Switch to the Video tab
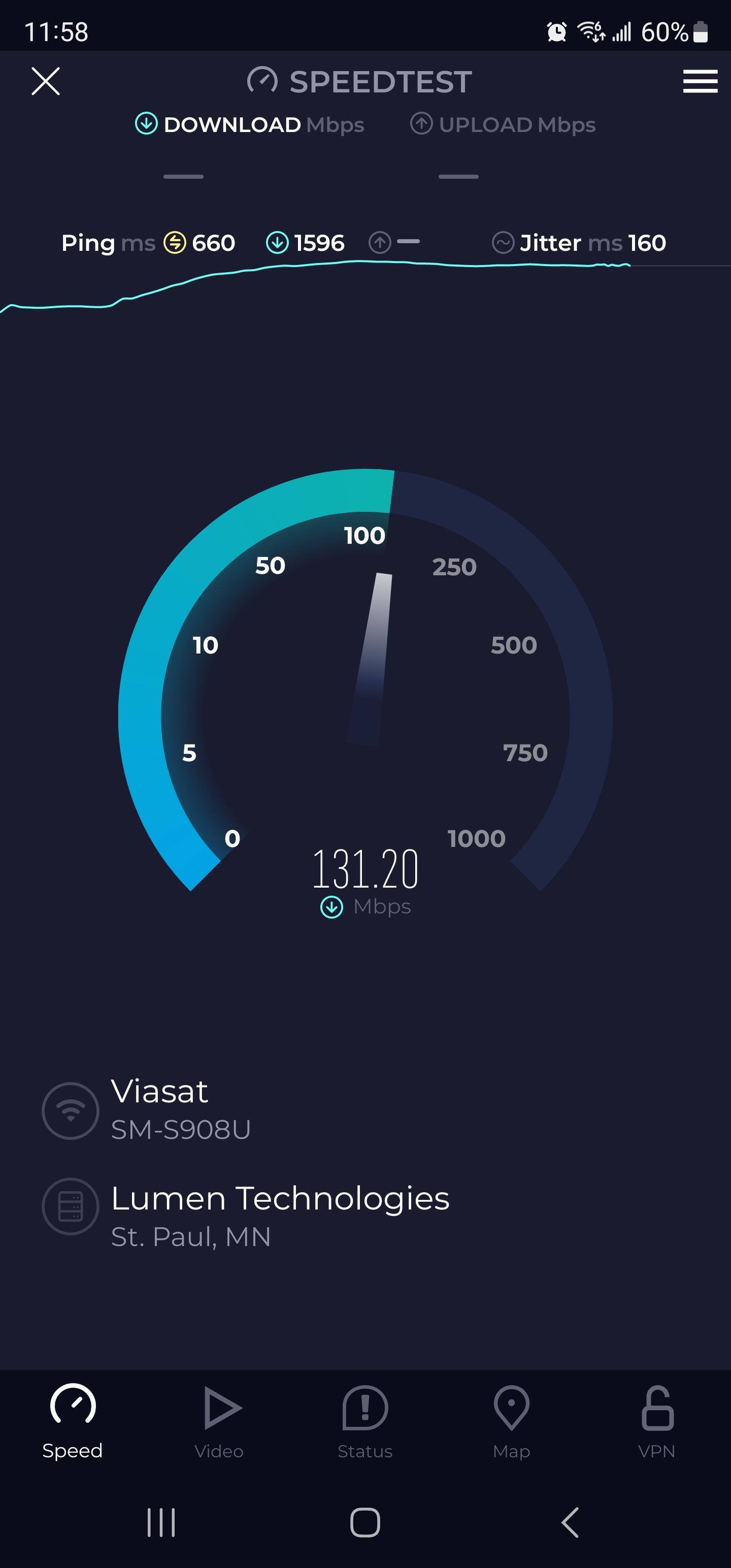The width and height of the screenshot is (731, 1568). click(219, 1422)
